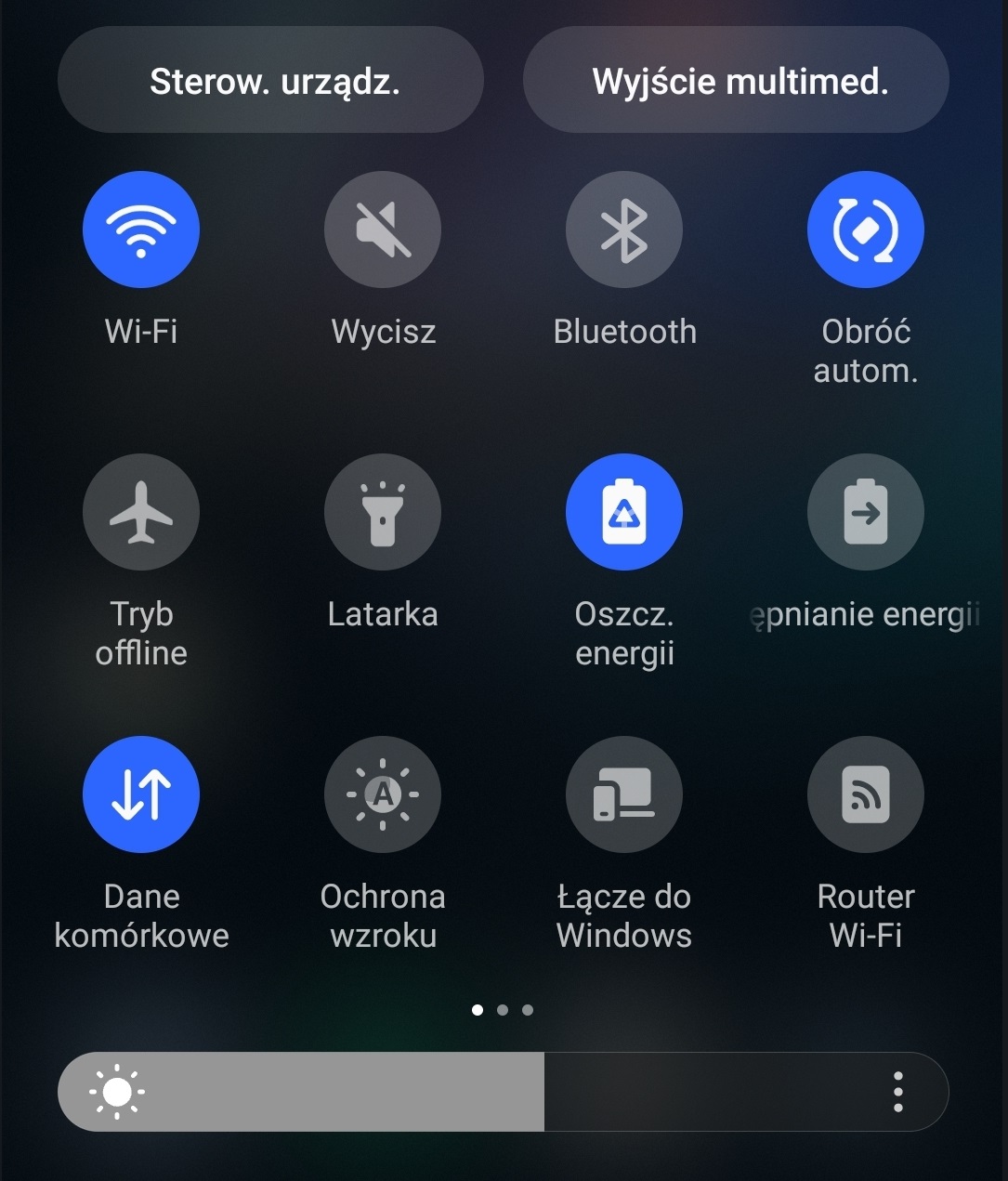
Task: Turn off Dane komórkowe mobile data
Action: click(x=140, y=794)
